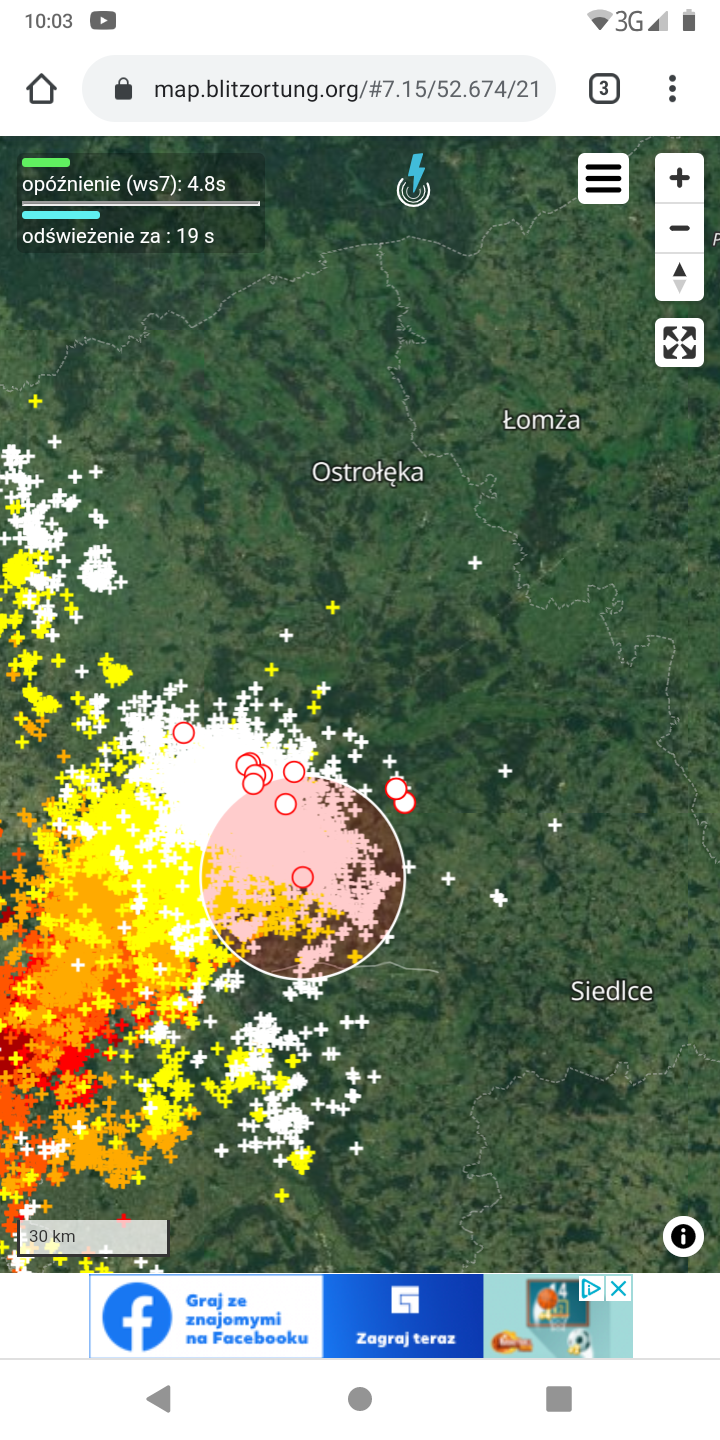Close the ad banner

tap(620, 1288)
